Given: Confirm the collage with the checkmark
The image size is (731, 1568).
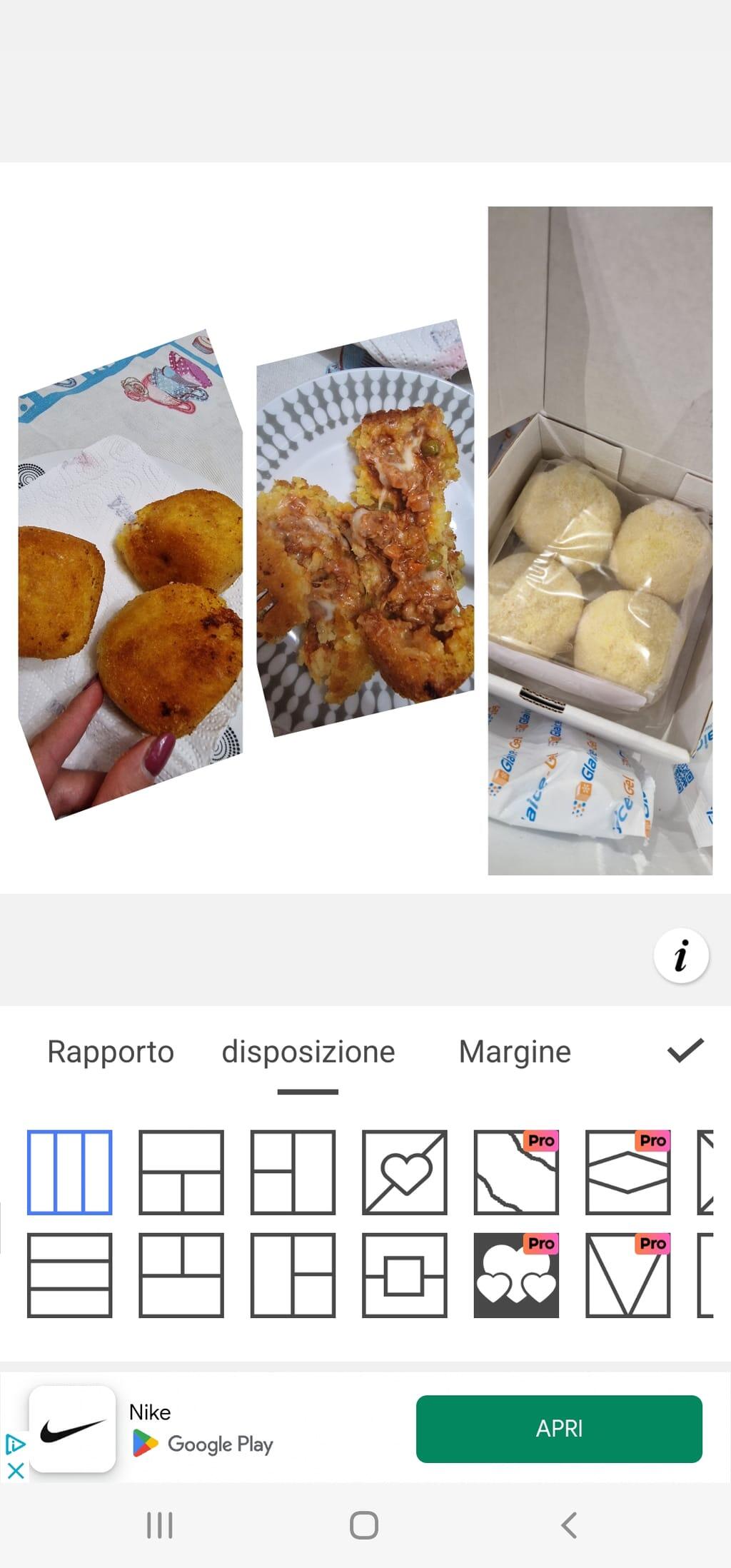Looking at the screenshot, I should [x=685, y=1050].
